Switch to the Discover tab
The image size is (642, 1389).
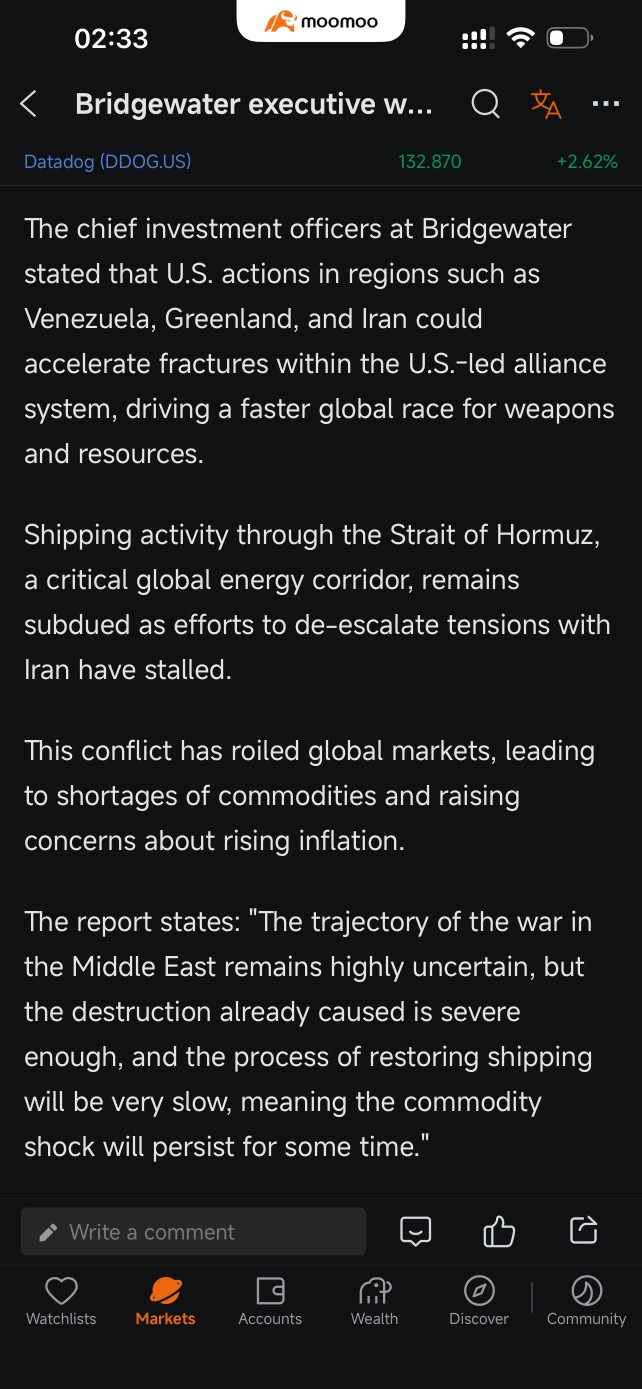[479, 1302]
